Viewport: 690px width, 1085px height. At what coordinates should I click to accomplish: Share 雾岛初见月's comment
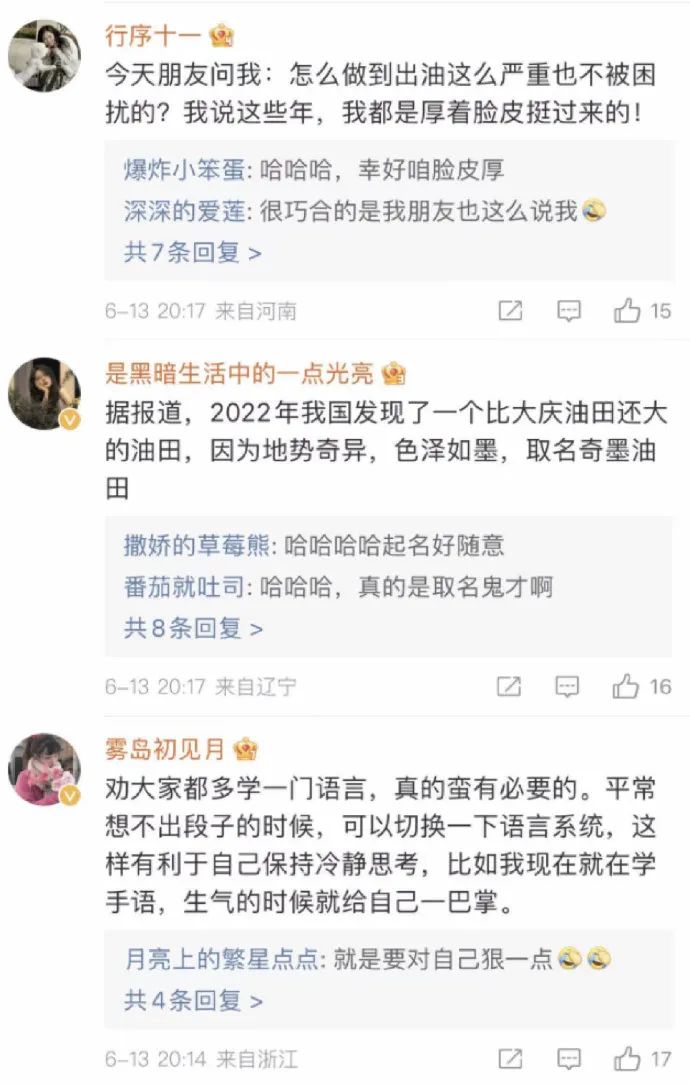tap(510, 1058)
